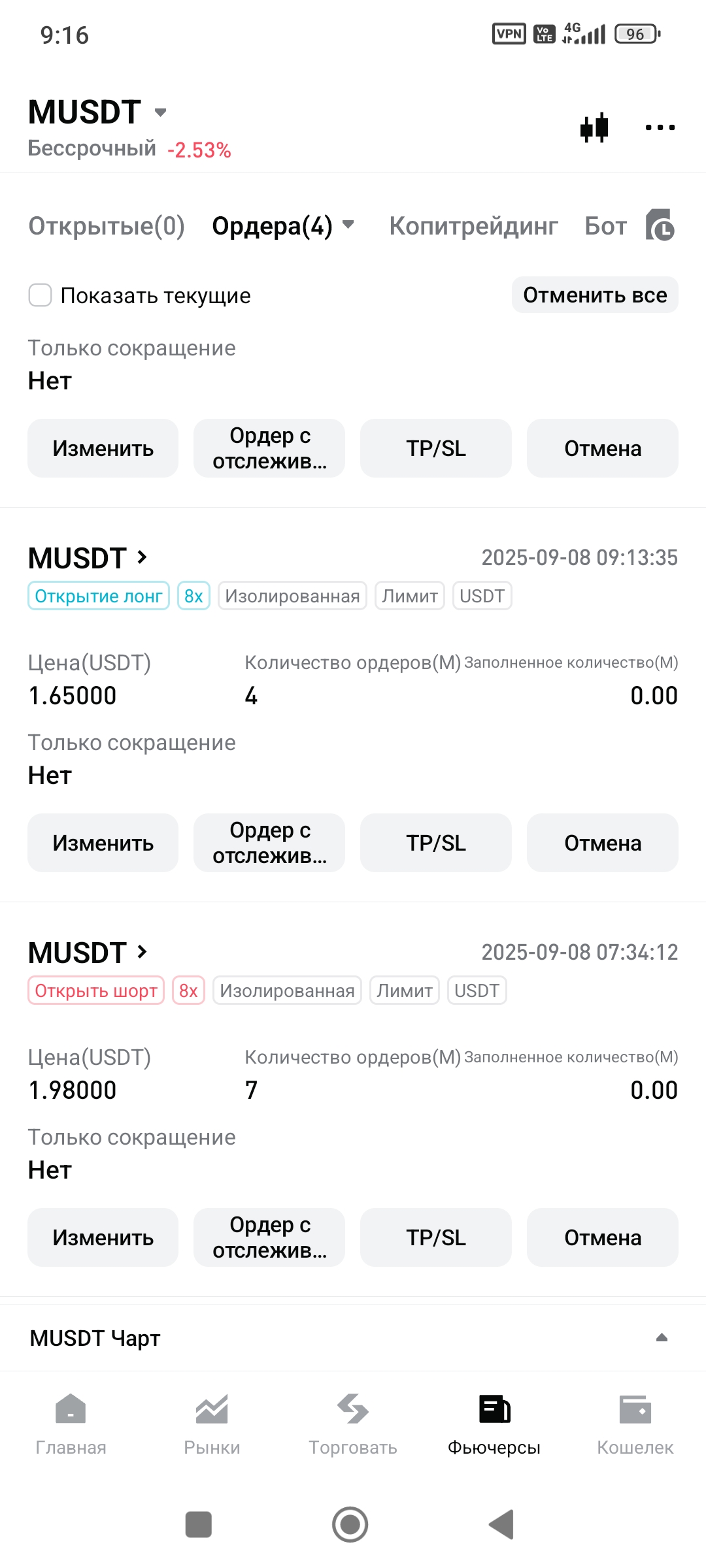The width and height of the screenshot is (706, 1568).
Task: Tap Ордер с отслежив… for the 1.98000 short order
Action: click(269, 1237)
